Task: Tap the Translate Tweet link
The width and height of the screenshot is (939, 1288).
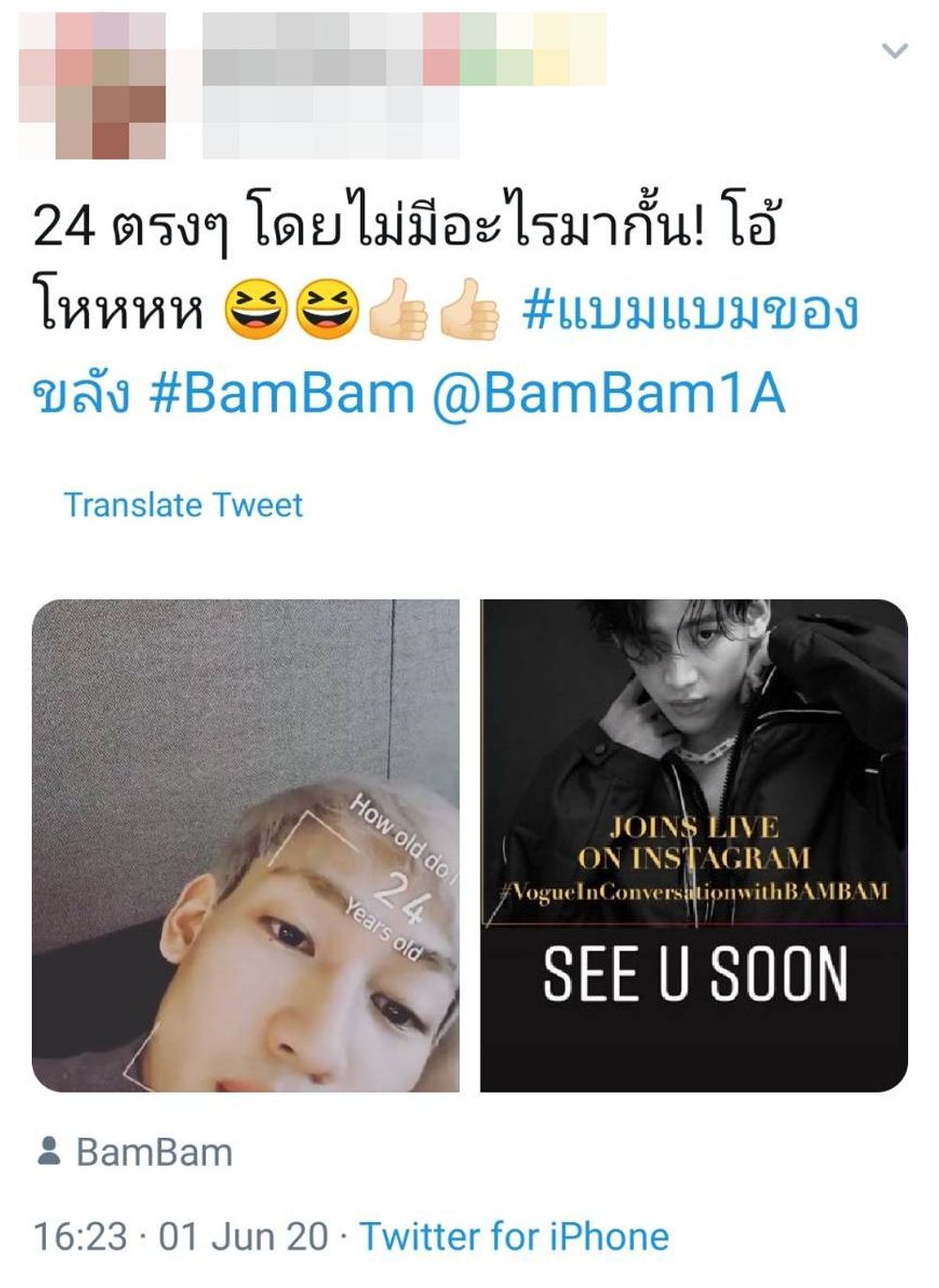Action: pyautogui.click(x=183, y=505)
